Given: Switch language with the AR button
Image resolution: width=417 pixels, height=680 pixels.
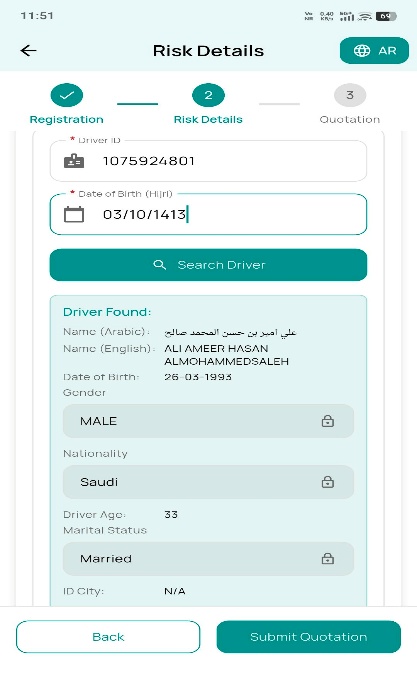Looking at the screenshot, I should [374, 51].
